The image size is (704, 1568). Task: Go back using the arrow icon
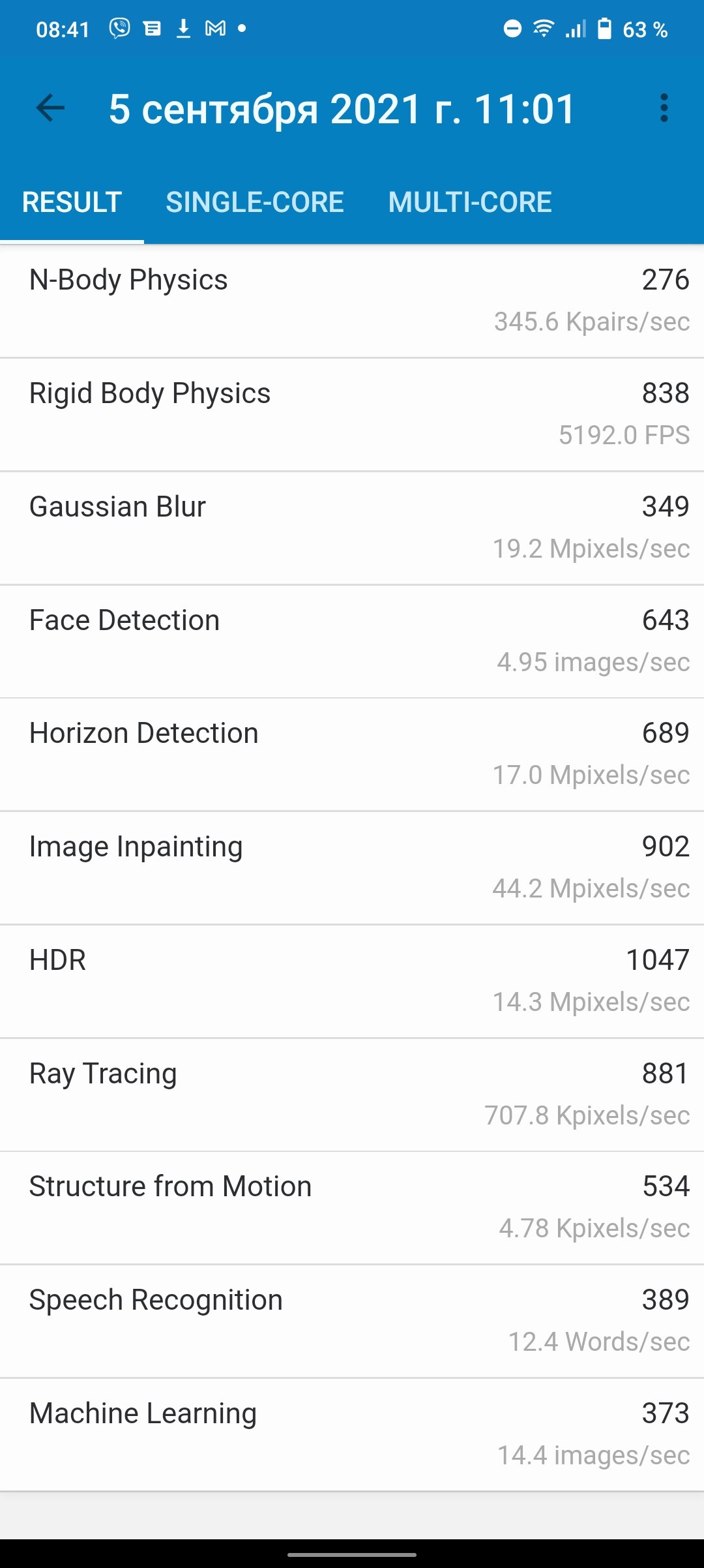(x=50, y=108)
